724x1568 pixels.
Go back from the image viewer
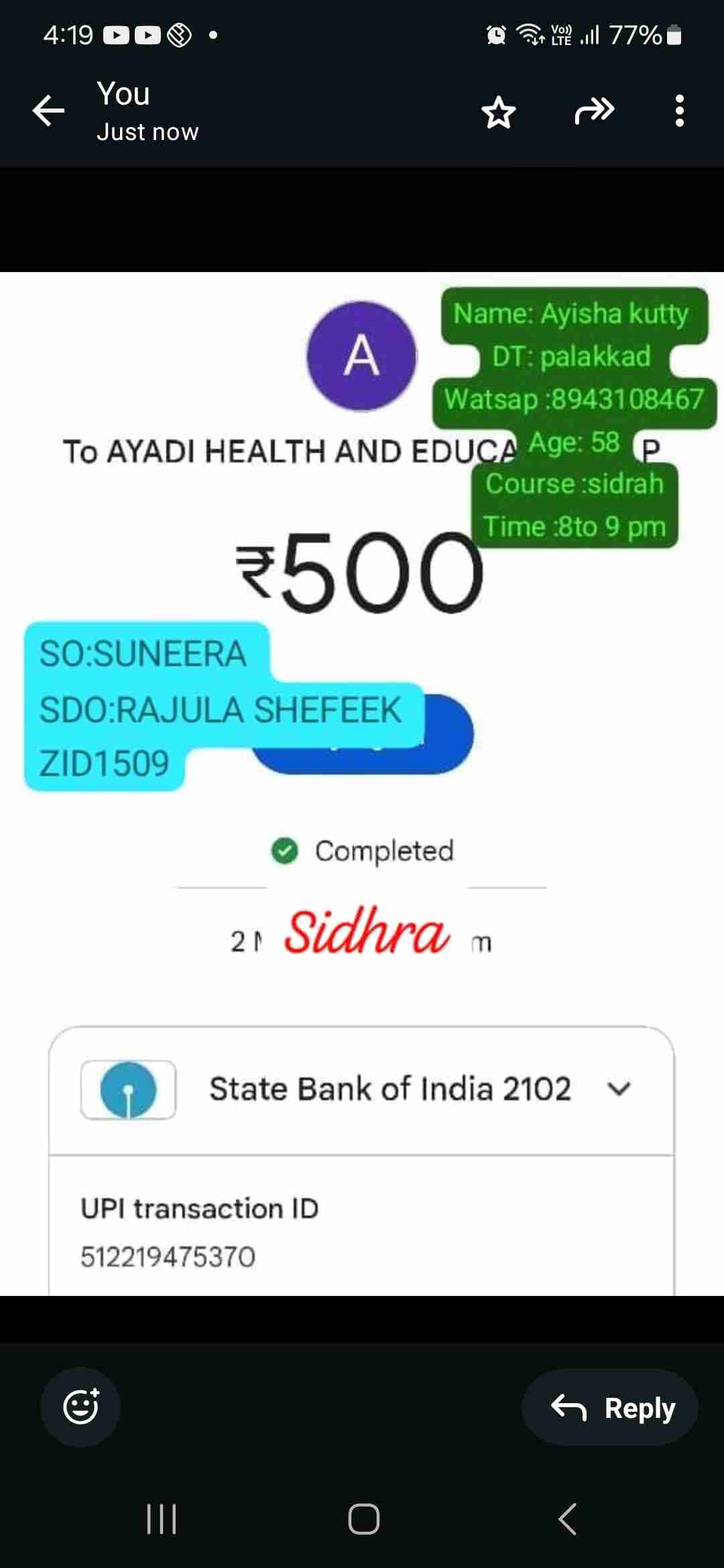point(49,111)
